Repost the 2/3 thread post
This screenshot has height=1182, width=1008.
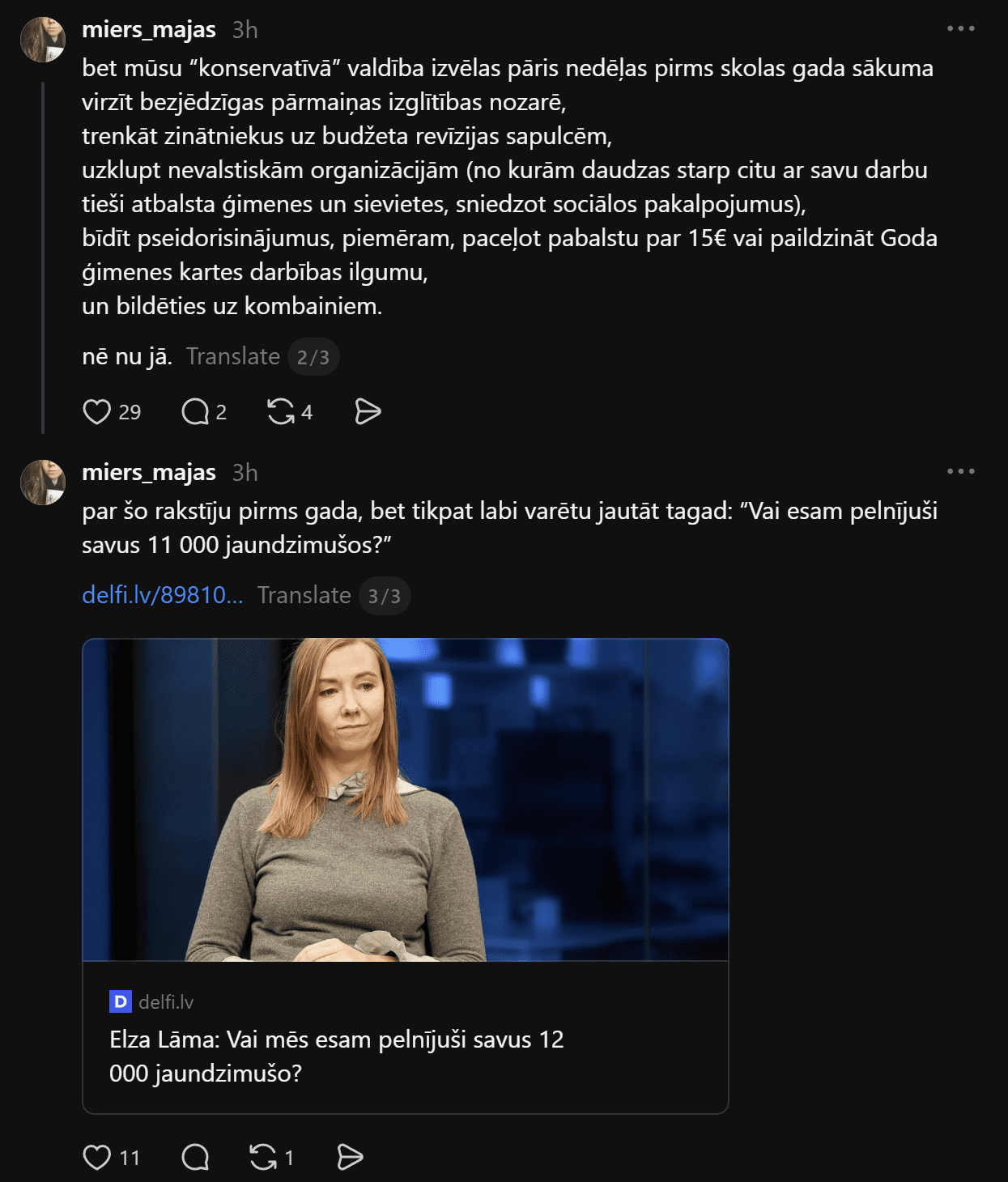[290, 412]
